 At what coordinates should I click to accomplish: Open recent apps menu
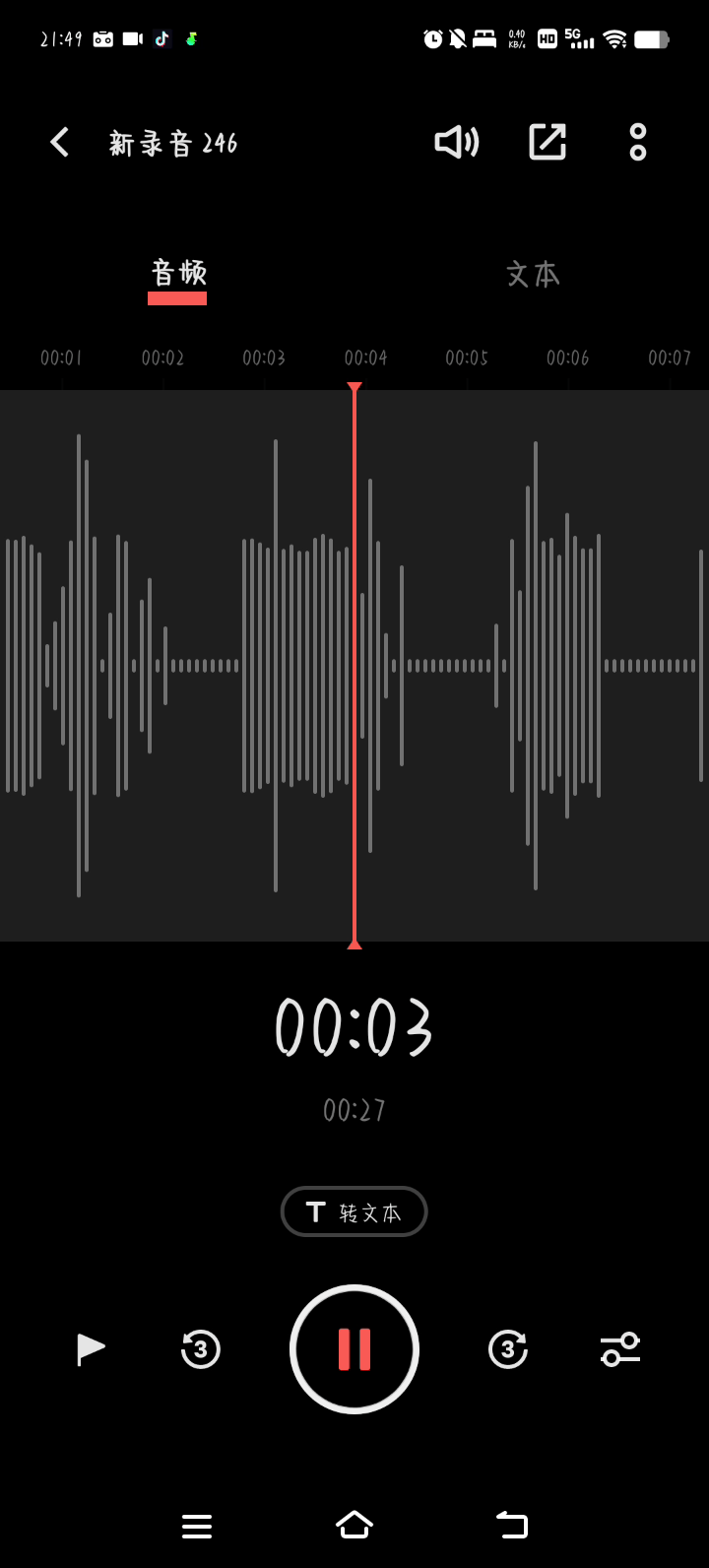point(197,1526)
